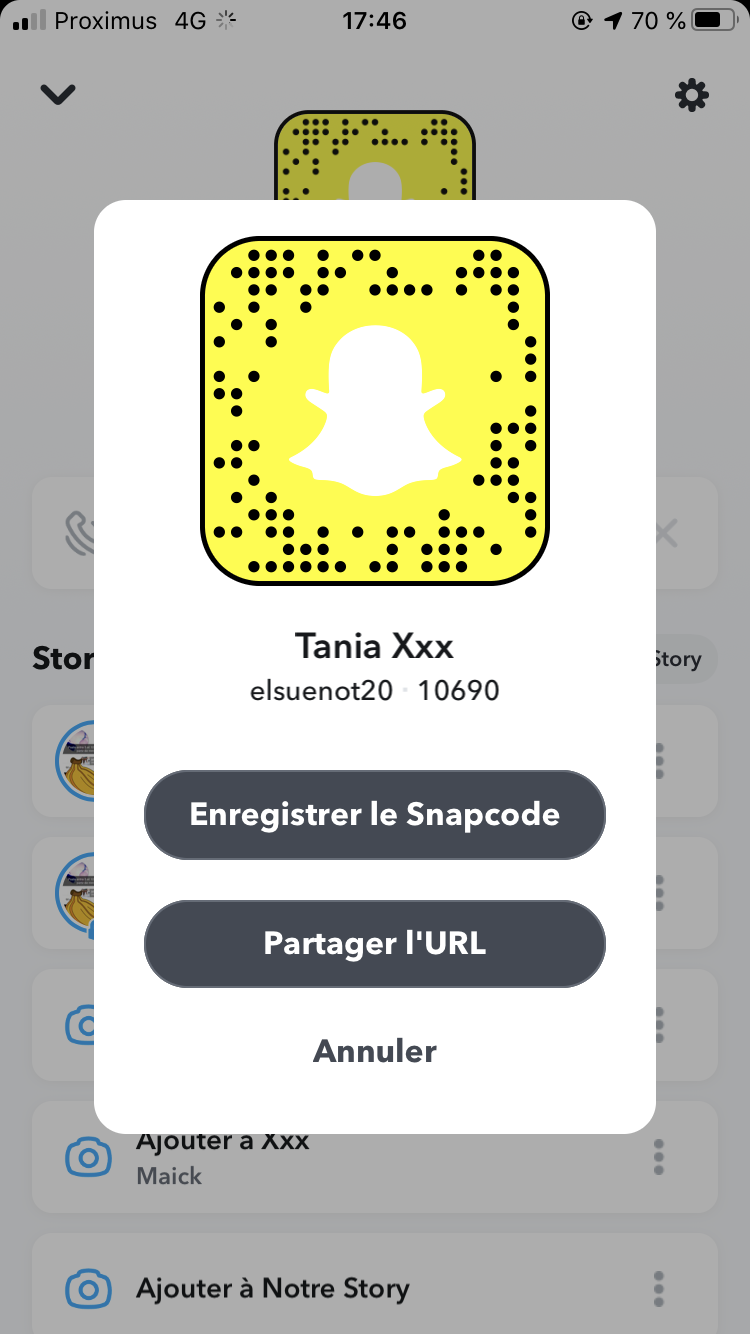The height and width of the screenshot is (1334, 750).
Task: Open options for Ajouter à Notre Story
Action: (x=658, y=1288)
